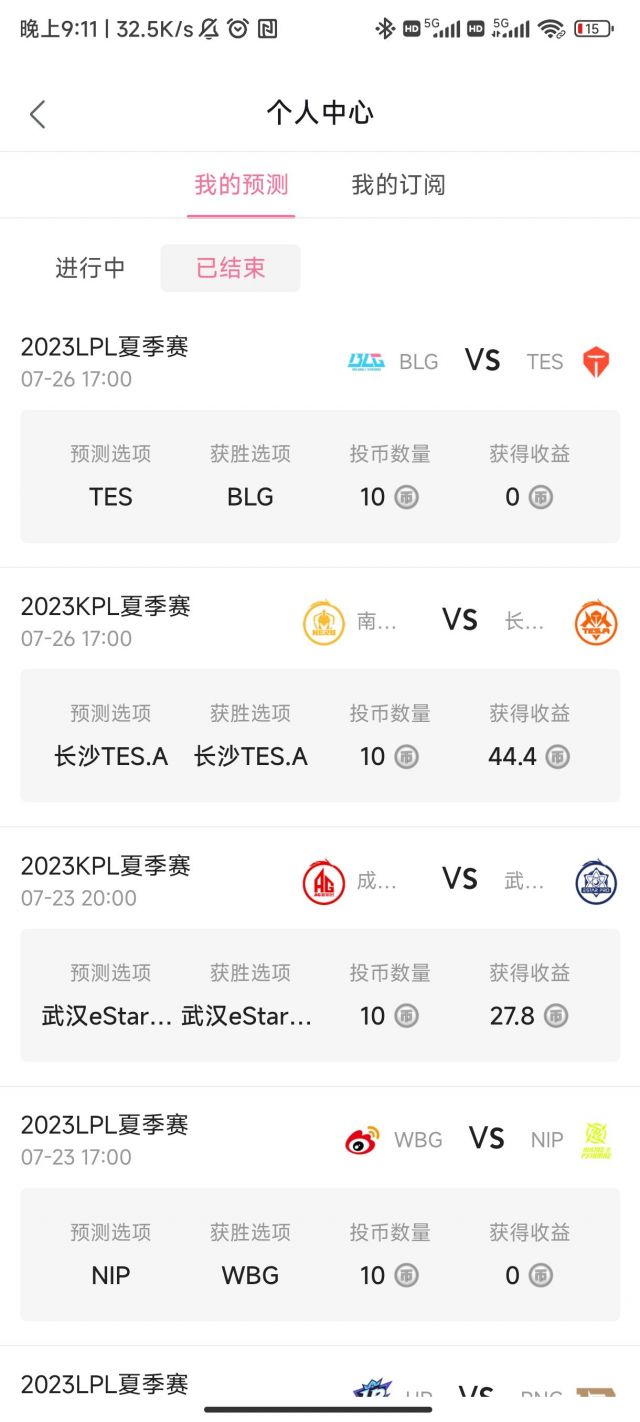
Task: Switch to 我的订阅 tab
Action: [398, 185]
